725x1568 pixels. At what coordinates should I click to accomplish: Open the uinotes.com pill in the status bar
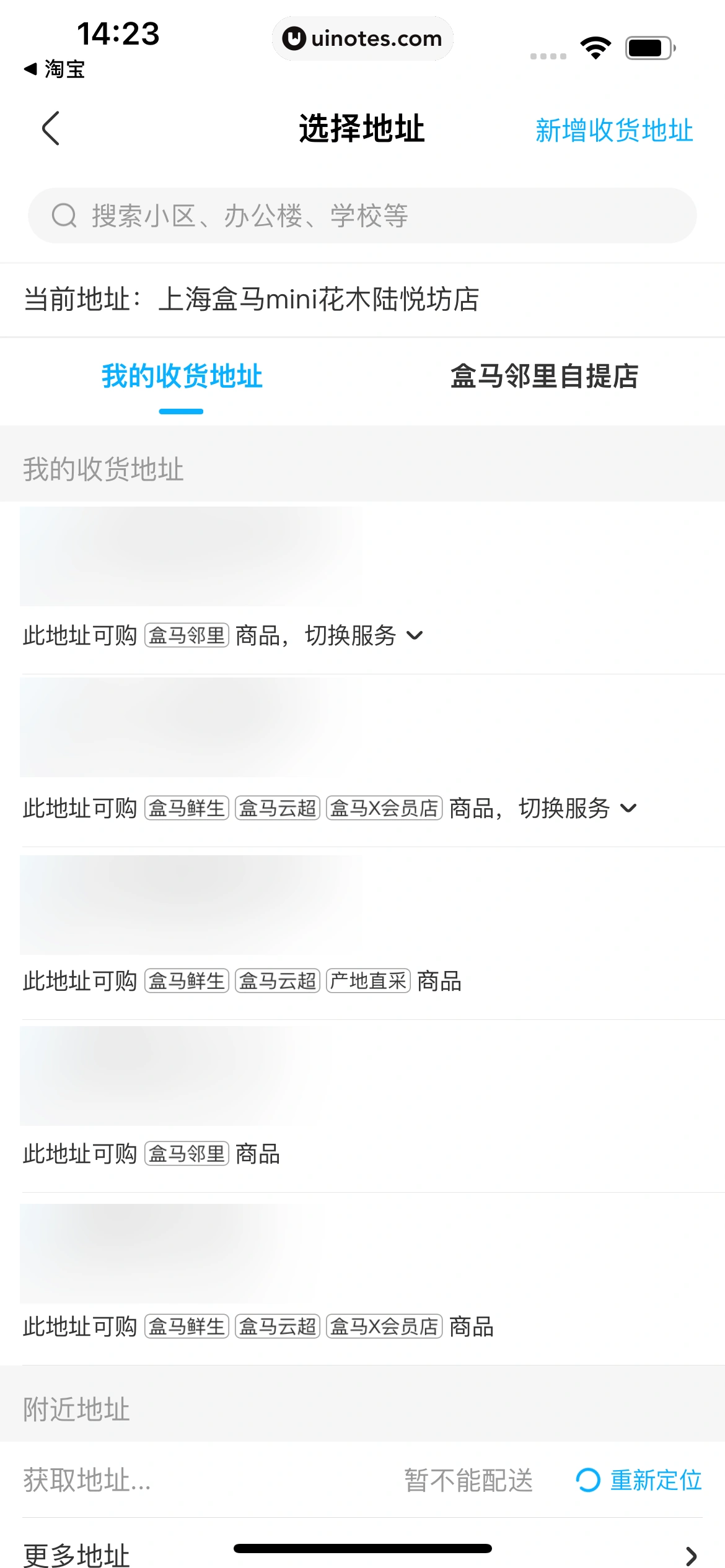(x=362, y=38)
